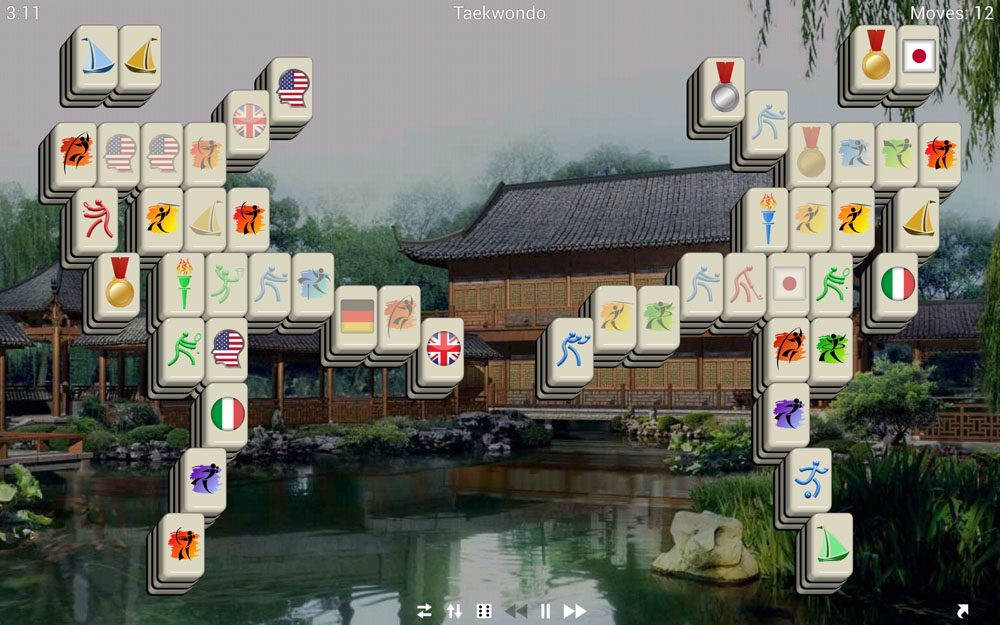Choose the green sailboat tile
This screenshot has height=625, width=1000.
(x=832, y=545)
